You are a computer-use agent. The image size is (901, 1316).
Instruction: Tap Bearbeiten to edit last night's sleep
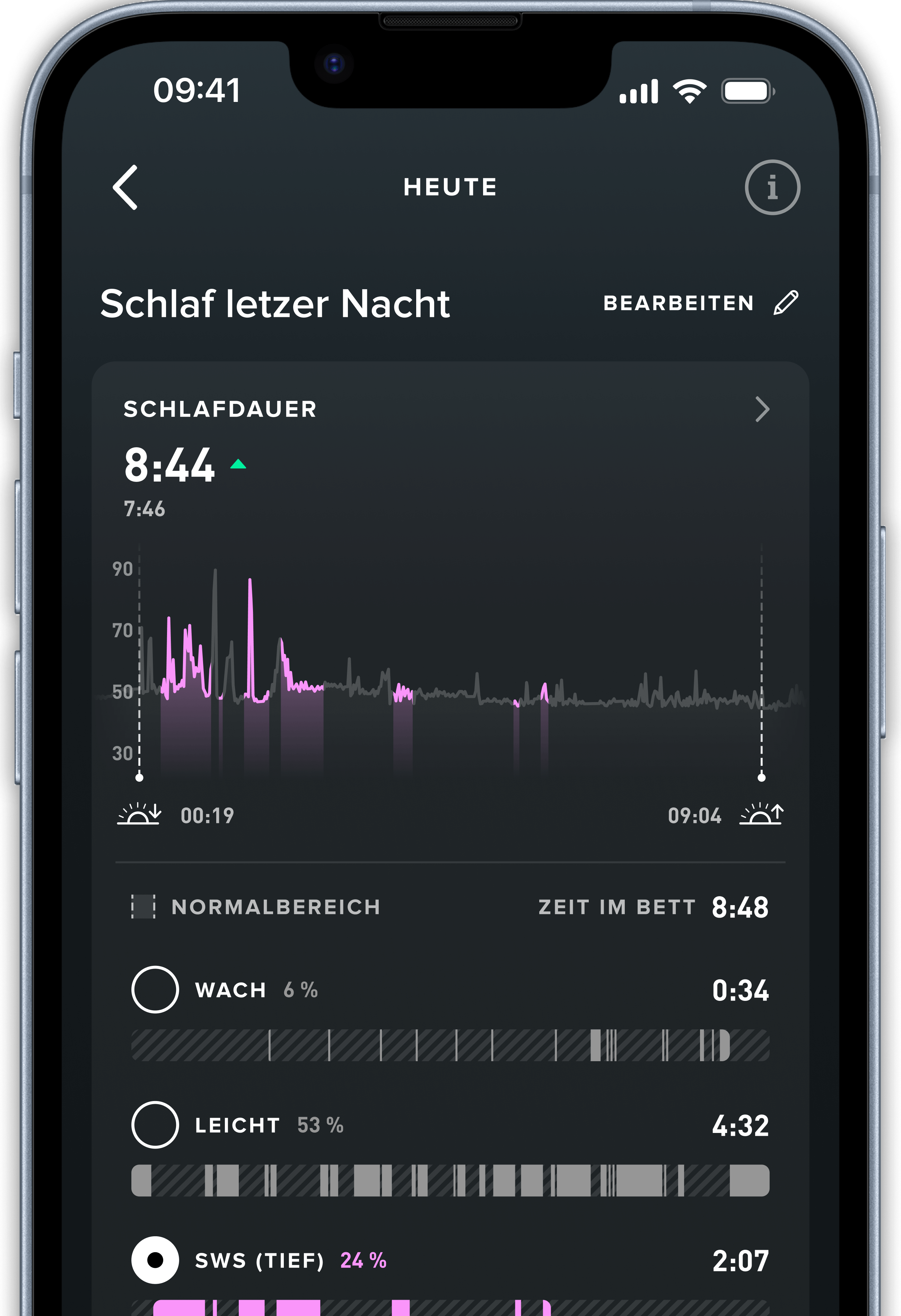700,303
